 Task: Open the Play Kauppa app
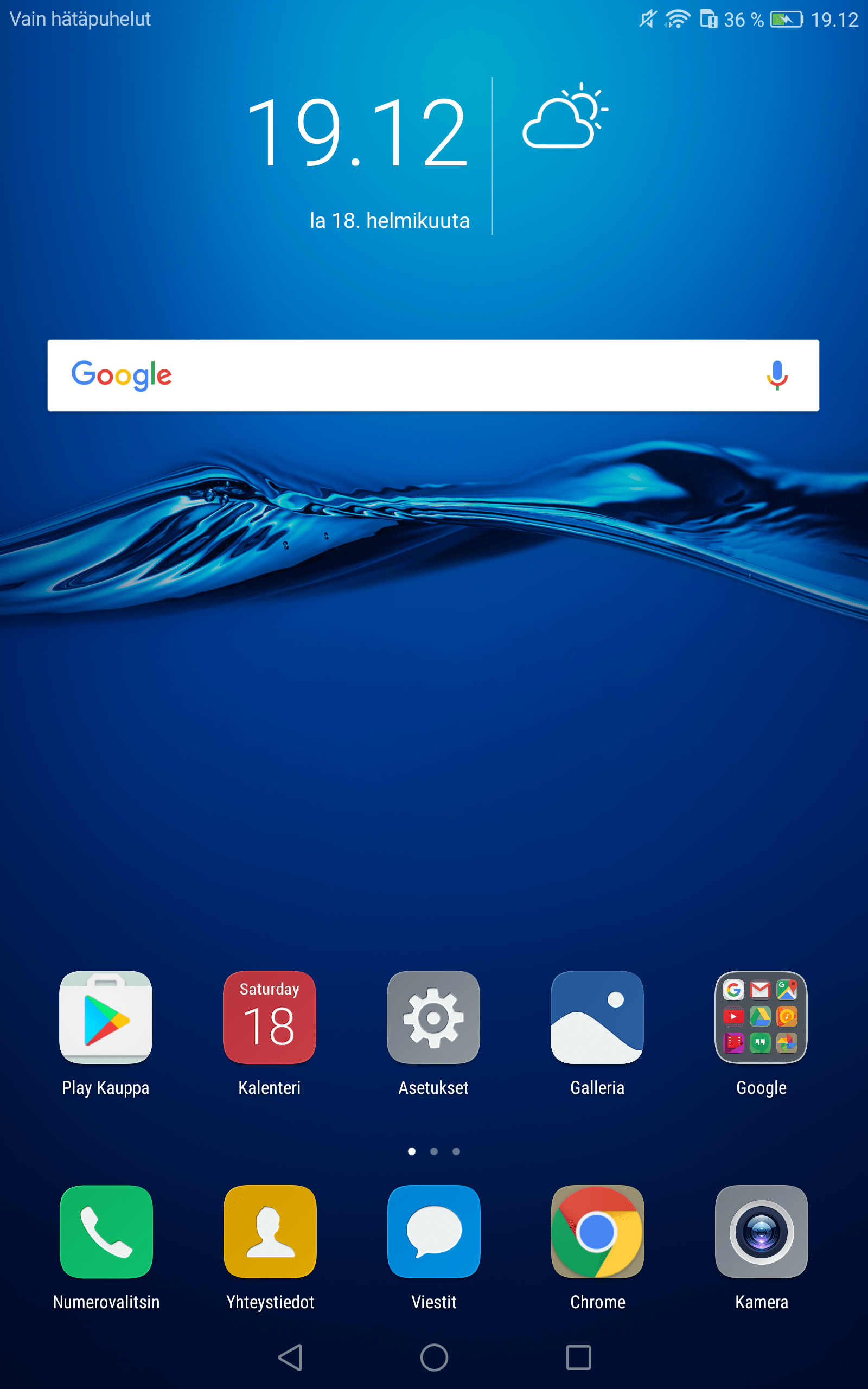(x=106, y=1017)
